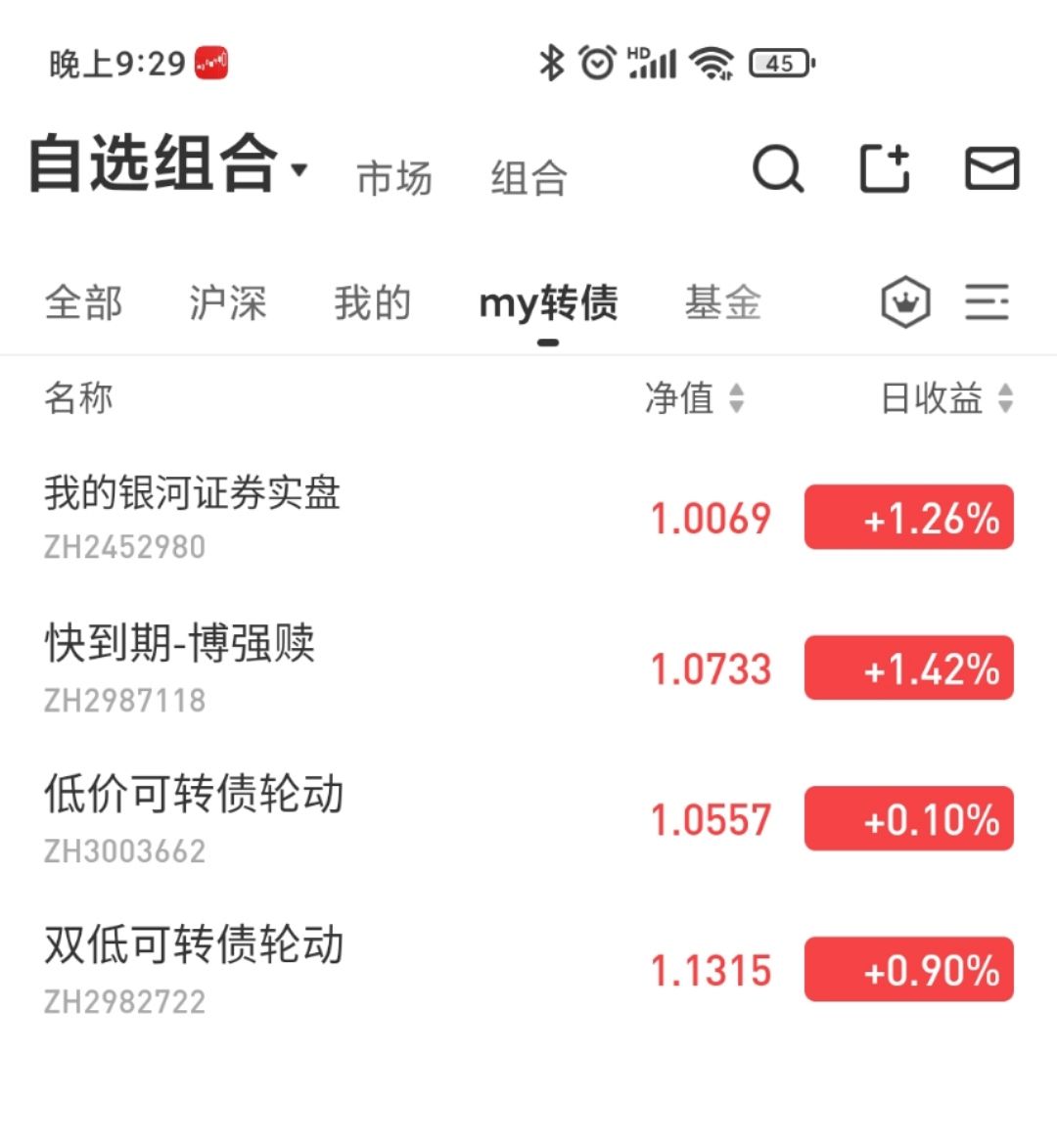Tap the create new portfolio icon

pos(885,169)
